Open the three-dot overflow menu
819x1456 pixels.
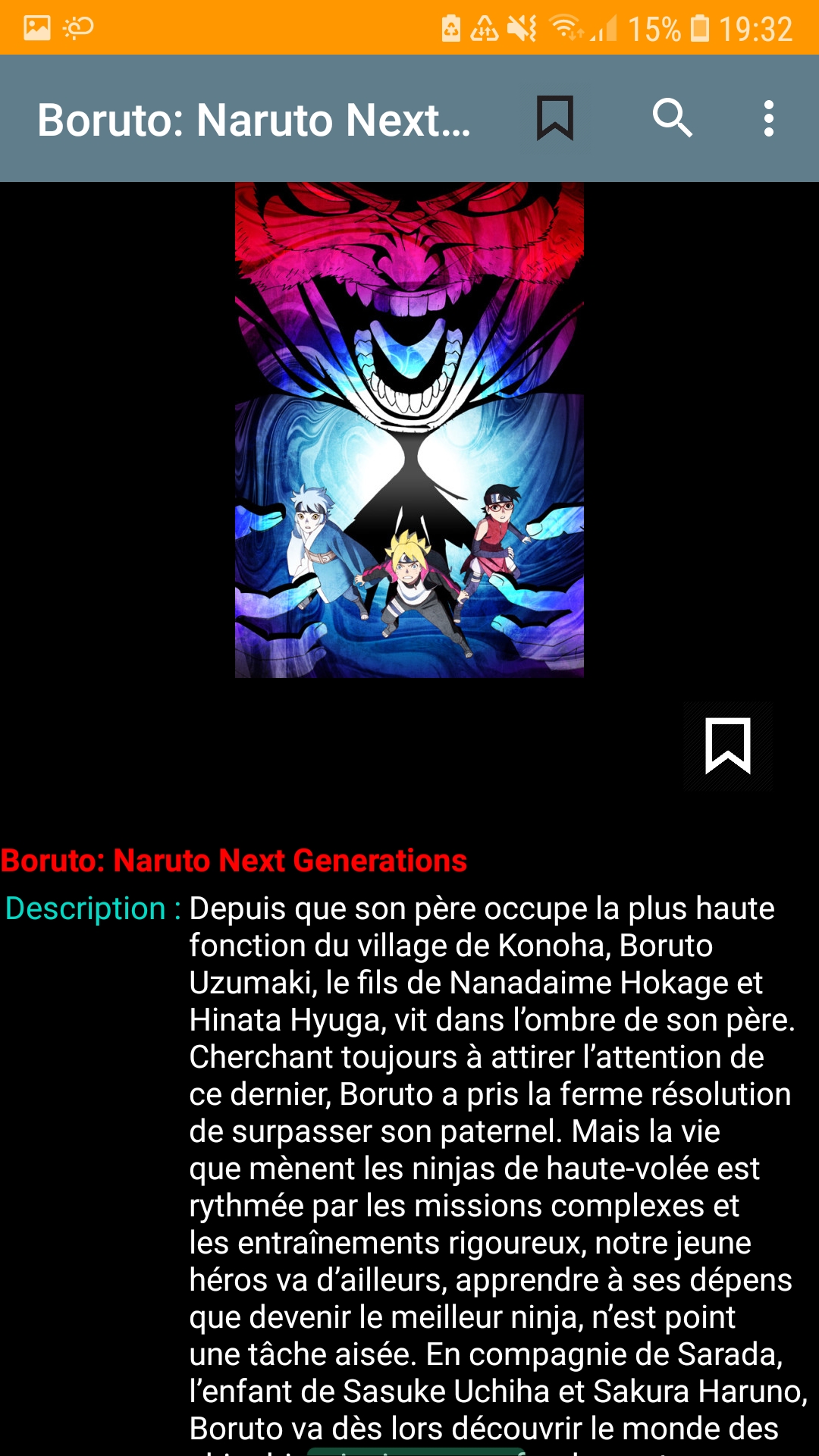point(768,118)
